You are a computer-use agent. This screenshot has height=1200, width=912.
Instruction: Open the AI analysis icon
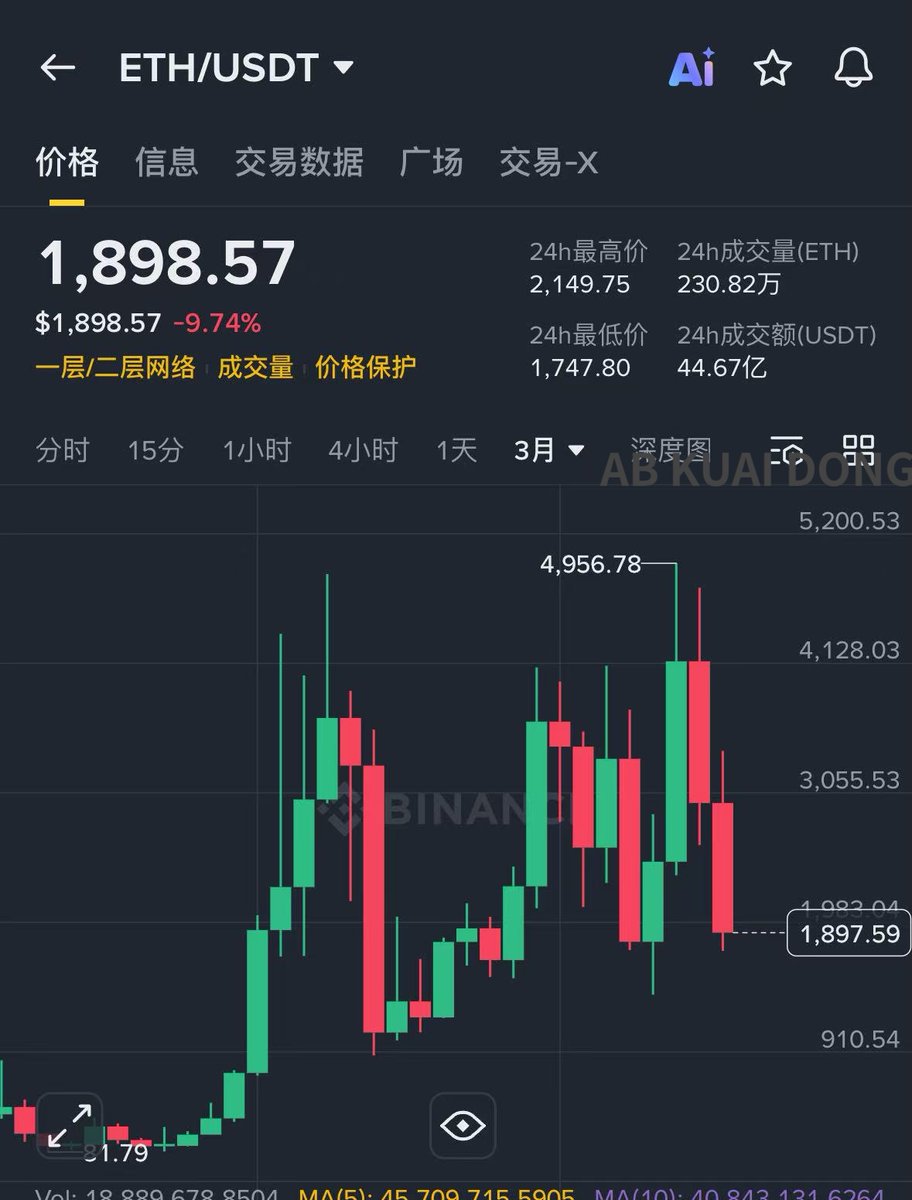pyautogui.click(x=692, y=68)
